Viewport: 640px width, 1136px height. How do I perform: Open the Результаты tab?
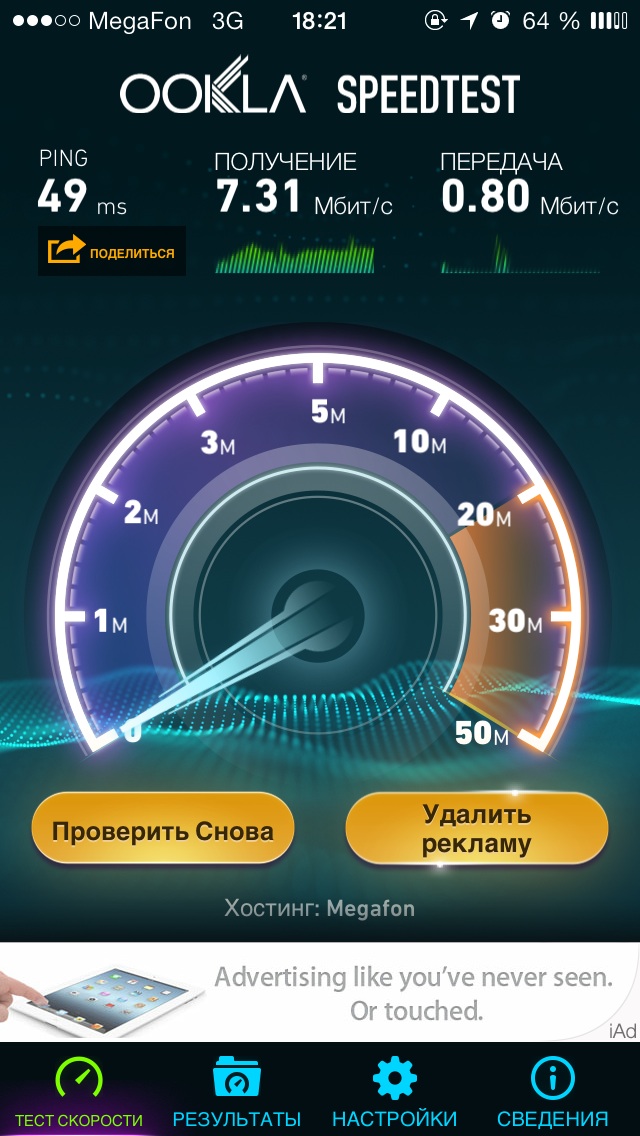click(236, 1092)
